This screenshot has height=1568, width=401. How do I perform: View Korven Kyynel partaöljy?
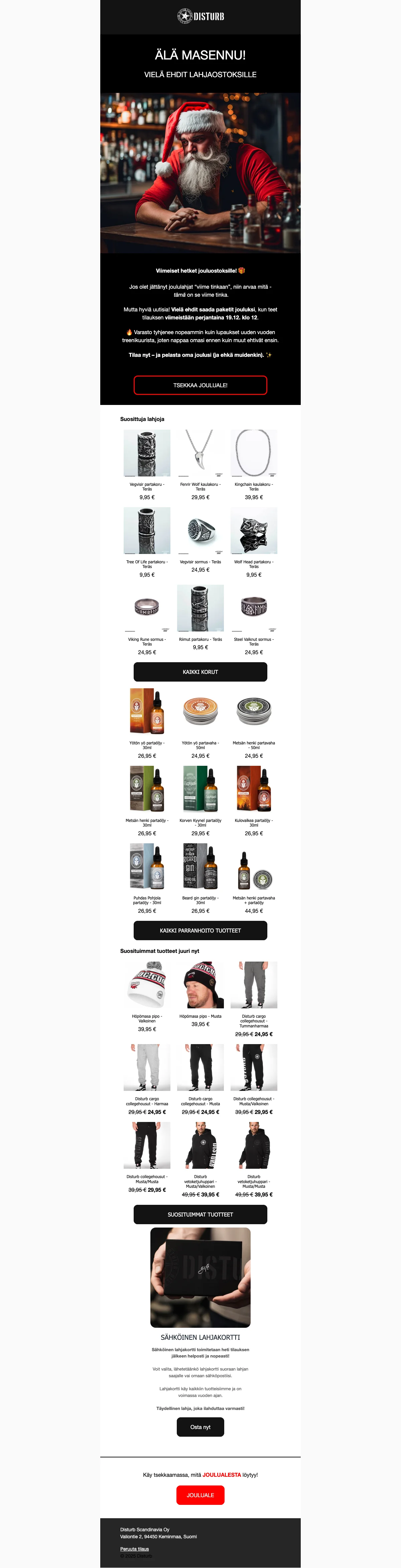[200, 789]
